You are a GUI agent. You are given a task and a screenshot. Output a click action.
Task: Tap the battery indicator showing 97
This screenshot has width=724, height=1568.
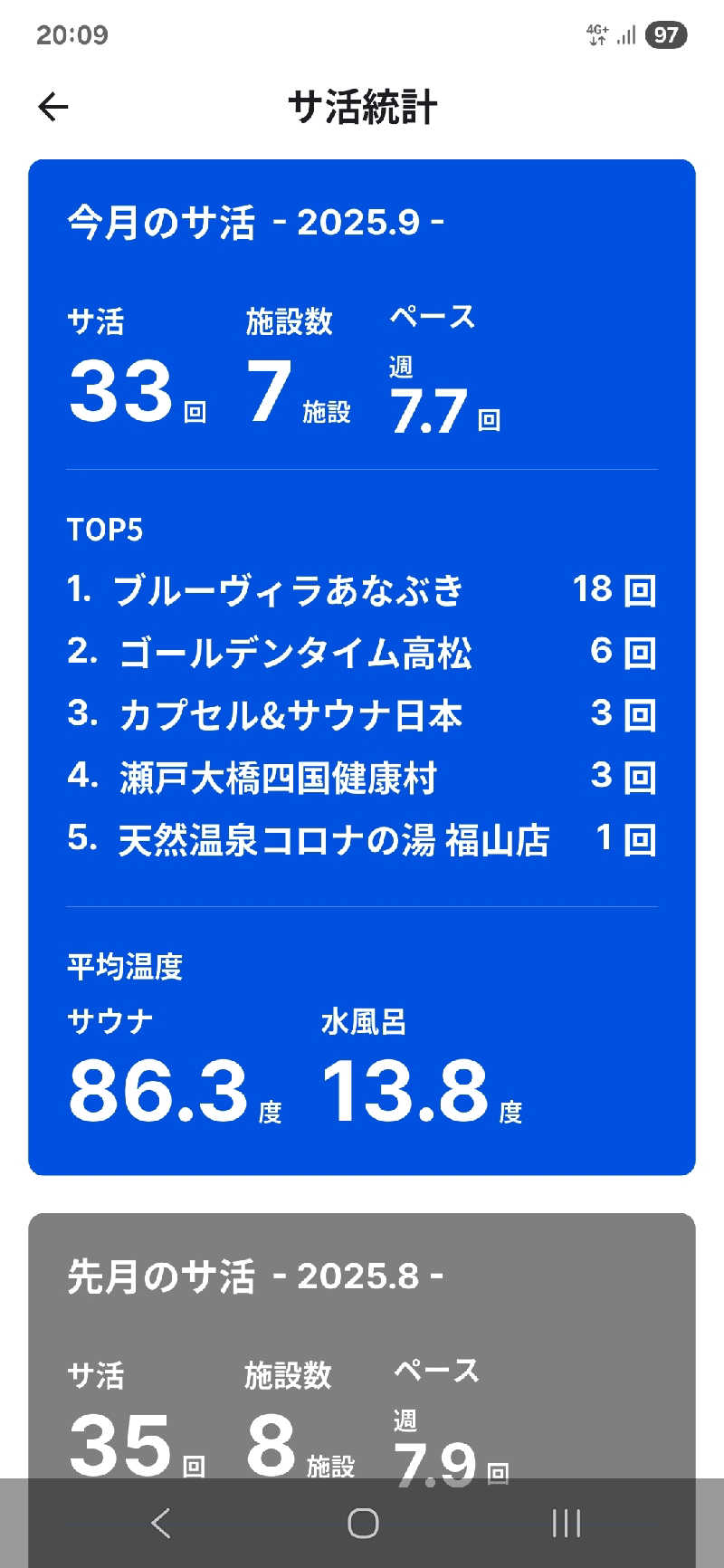click(x=666, y=34)
